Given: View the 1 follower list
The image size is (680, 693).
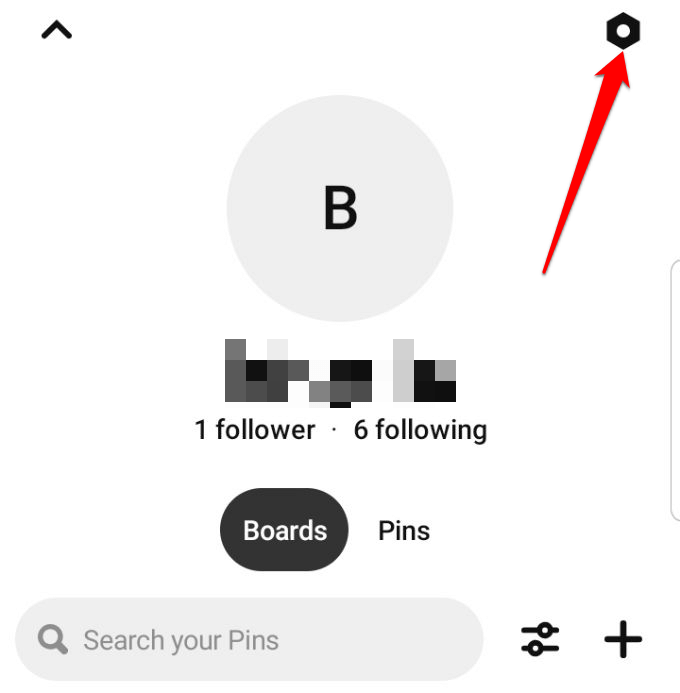Looking at the screenshot, I should 254,430.
